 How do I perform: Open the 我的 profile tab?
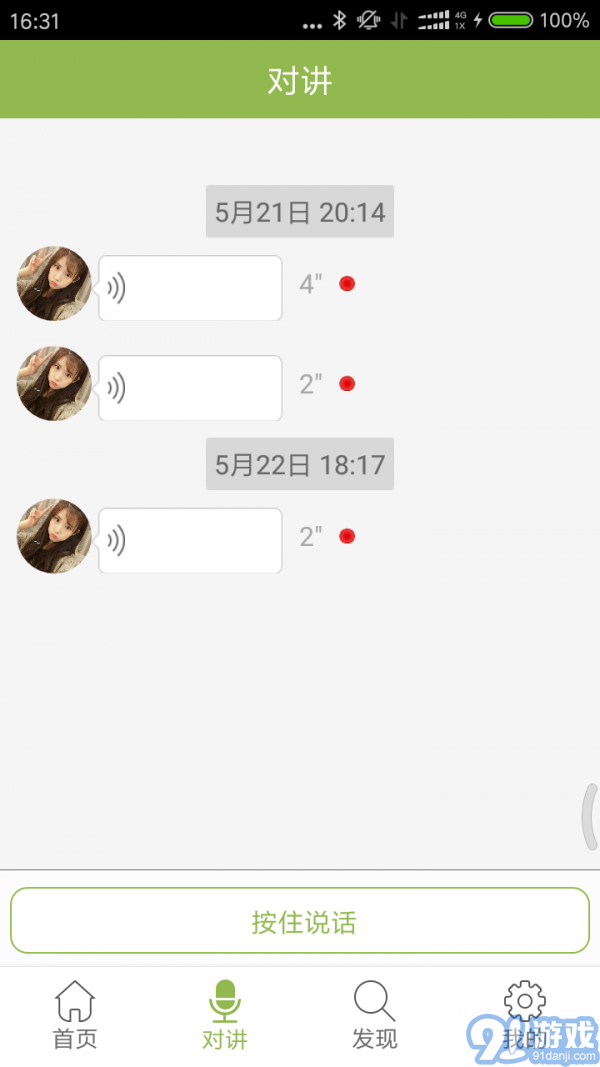point(524,1015)
